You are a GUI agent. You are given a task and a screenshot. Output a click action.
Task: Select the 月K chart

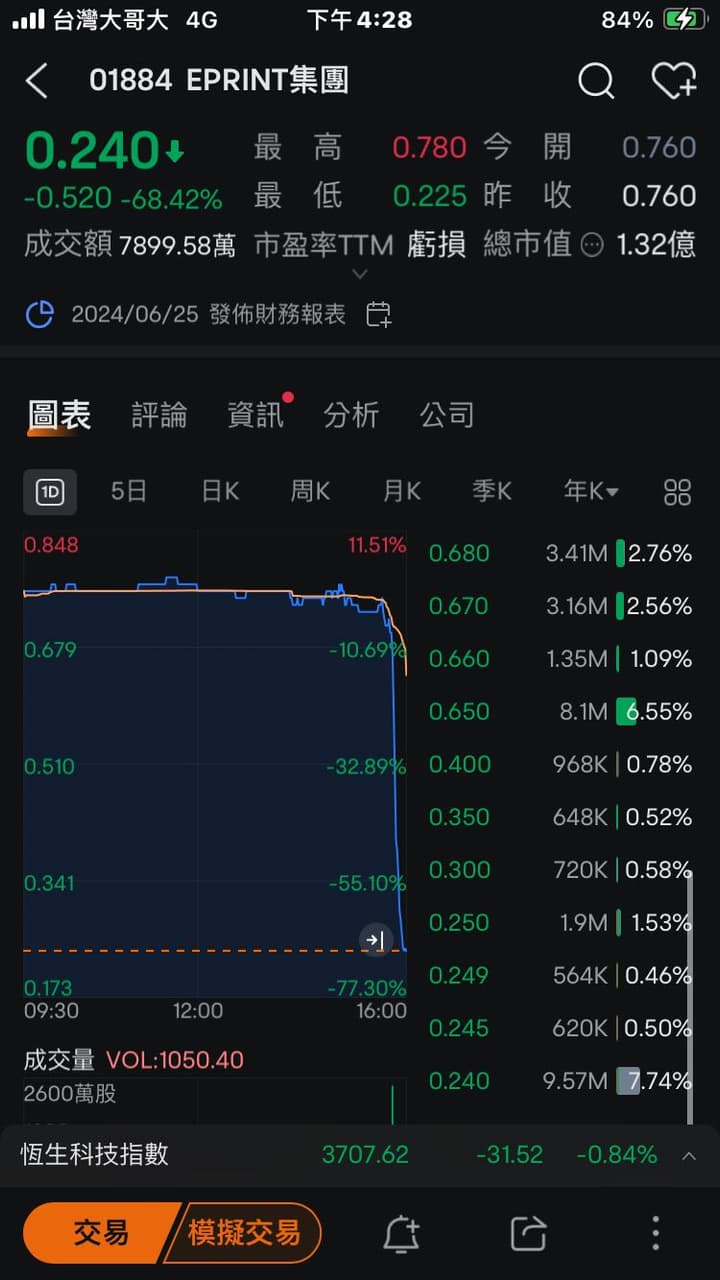point(402,491)
